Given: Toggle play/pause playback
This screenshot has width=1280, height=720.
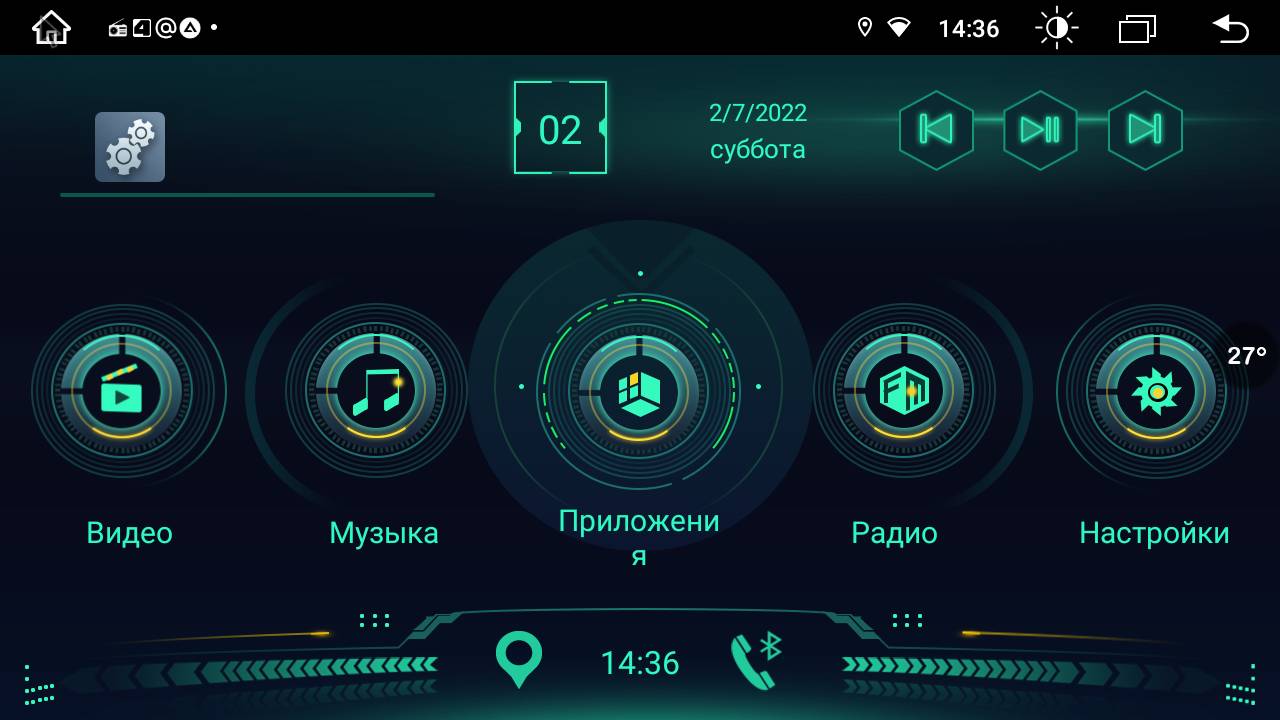Looking at the screenshot, I should (1040, 130).
